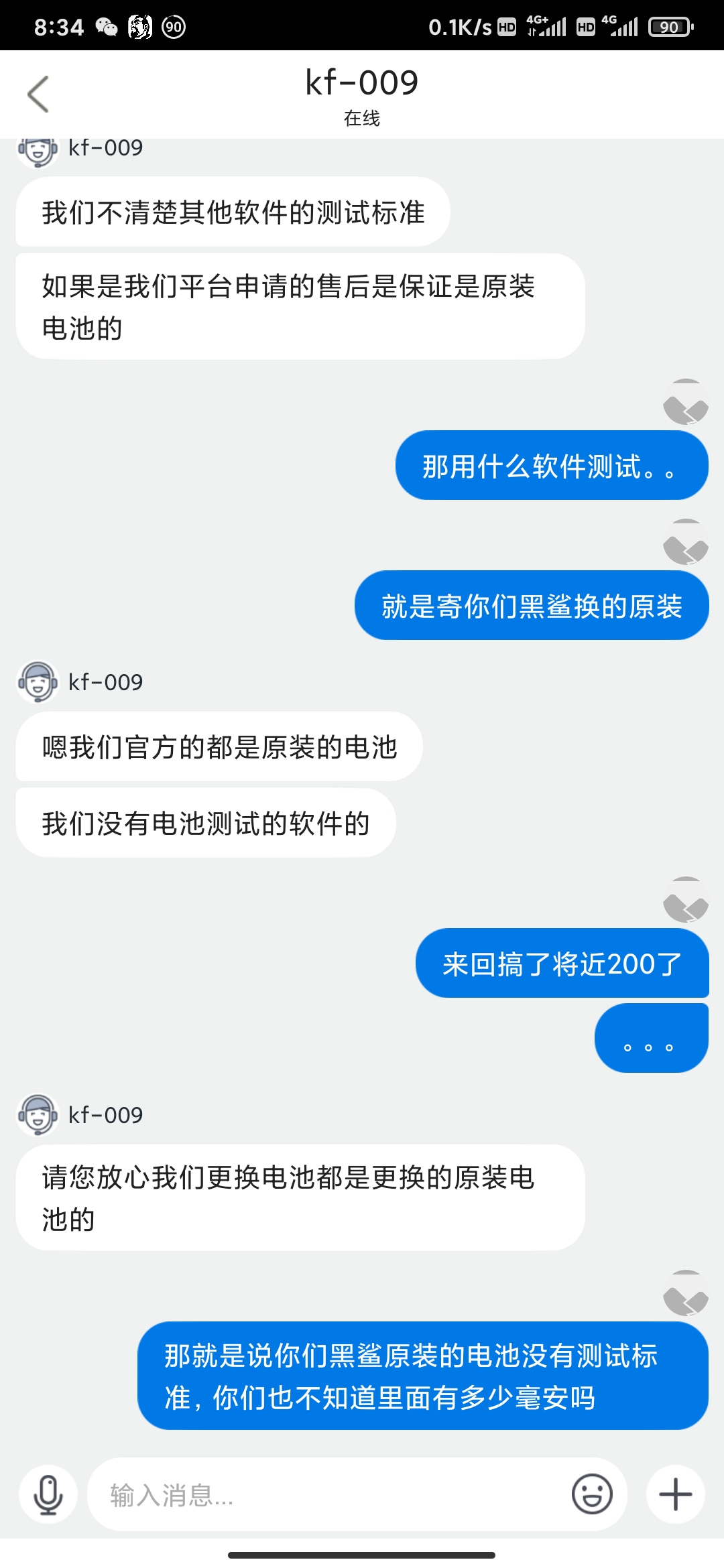Open the emoji picker
Screen dimensions: 724x1568
click(x=592, y=1494)
